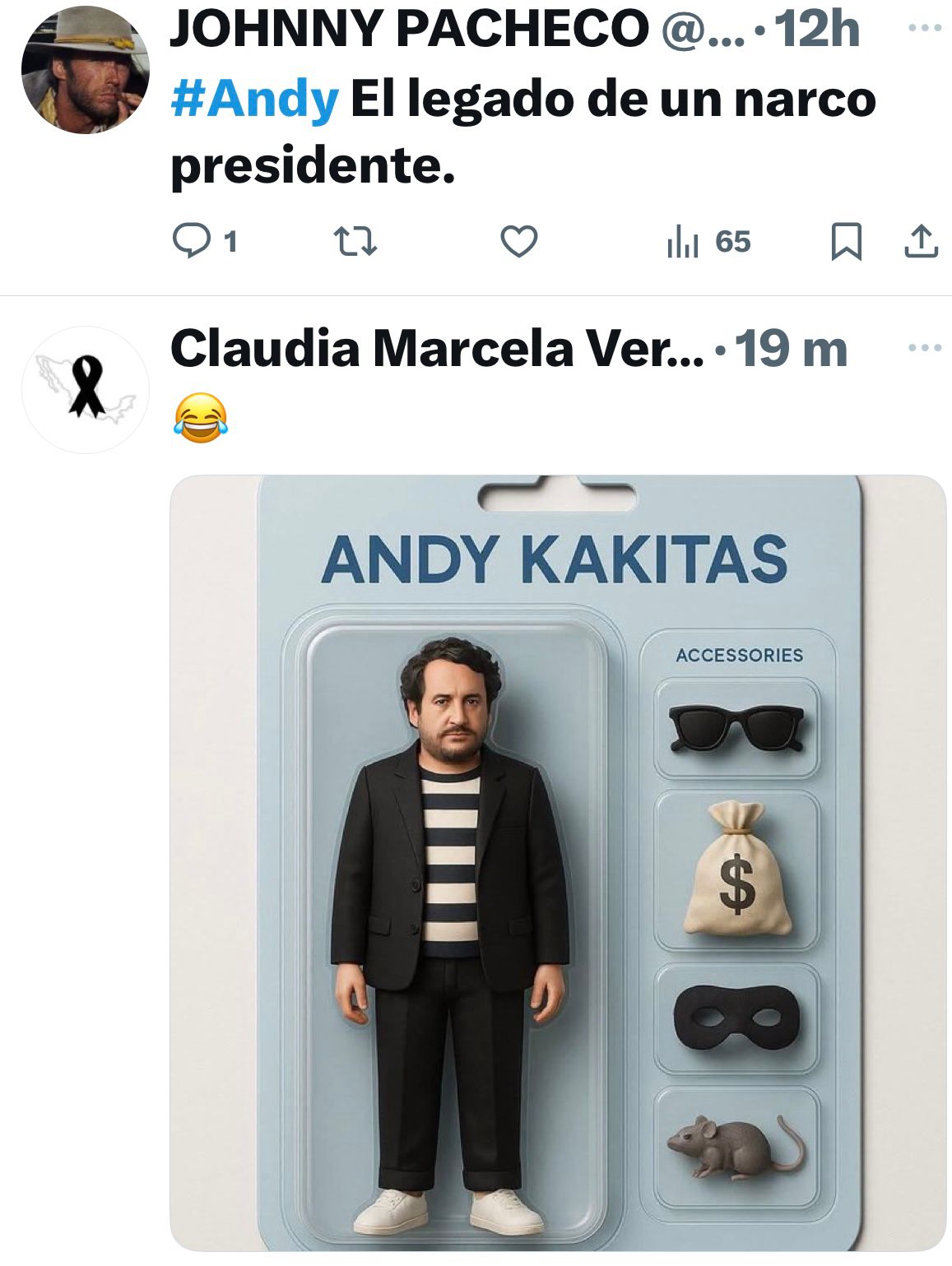The height and width of the screenshot is (1266, 952).
Task: Retweet Johnny Pacheco's post
Action: tap(355, 242)
